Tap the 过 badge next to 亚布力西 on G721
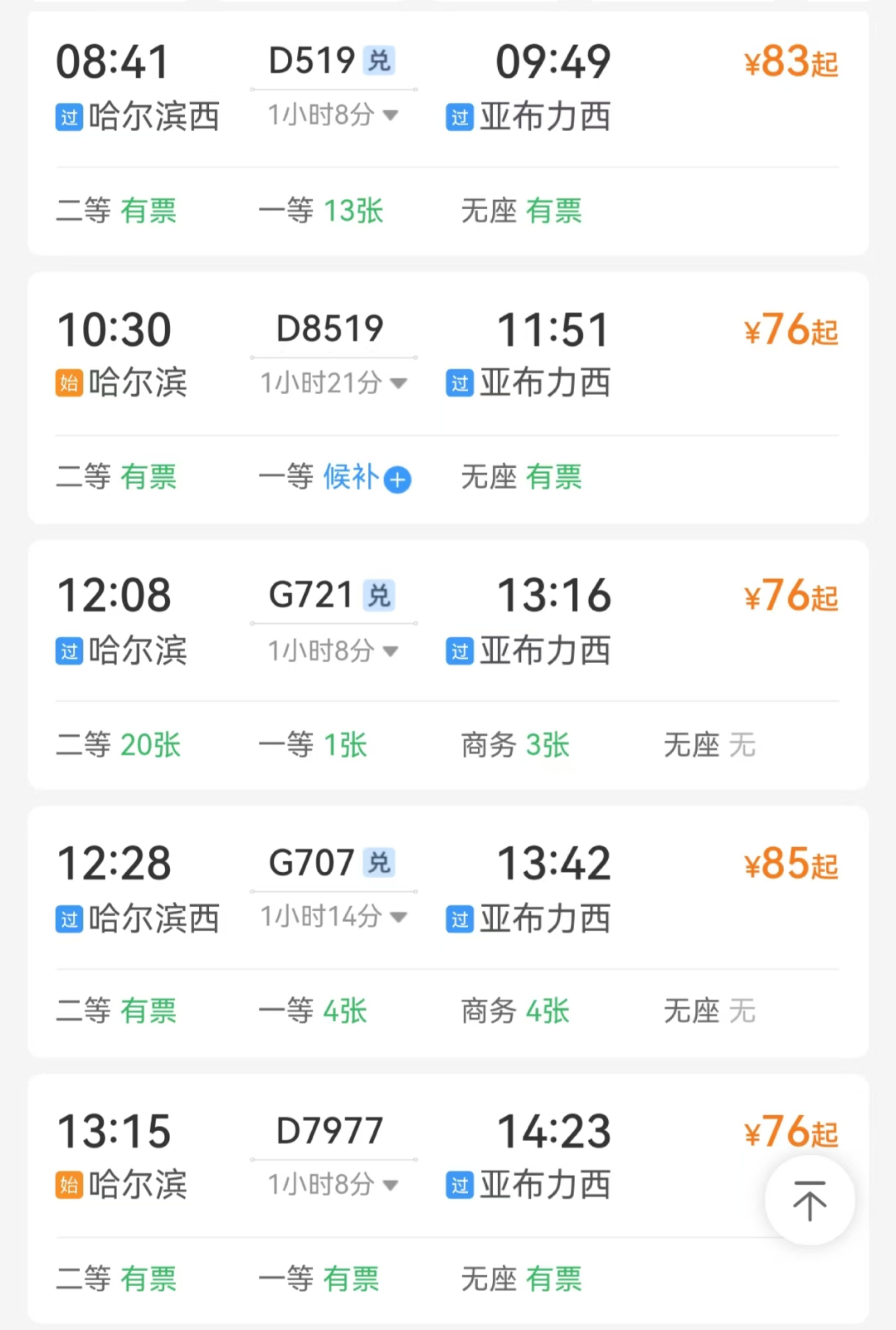The width and height of the screenshot is (896, 1330). pyautogui.click(x=459, y=652)
